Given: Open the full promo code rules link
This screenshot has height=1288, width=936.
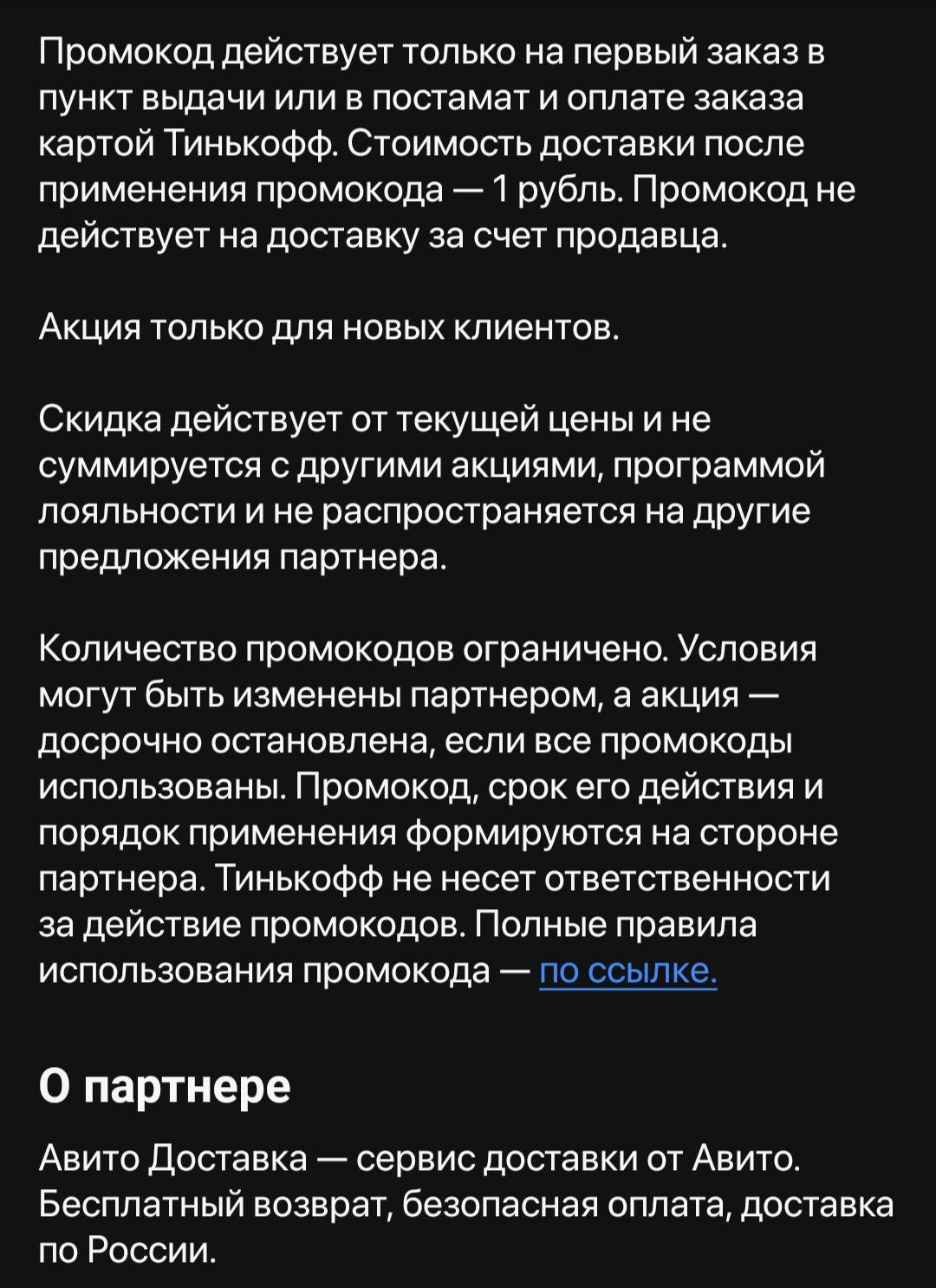Looking at the screenshot, I should pyautogui.click(x=627, y=972).
